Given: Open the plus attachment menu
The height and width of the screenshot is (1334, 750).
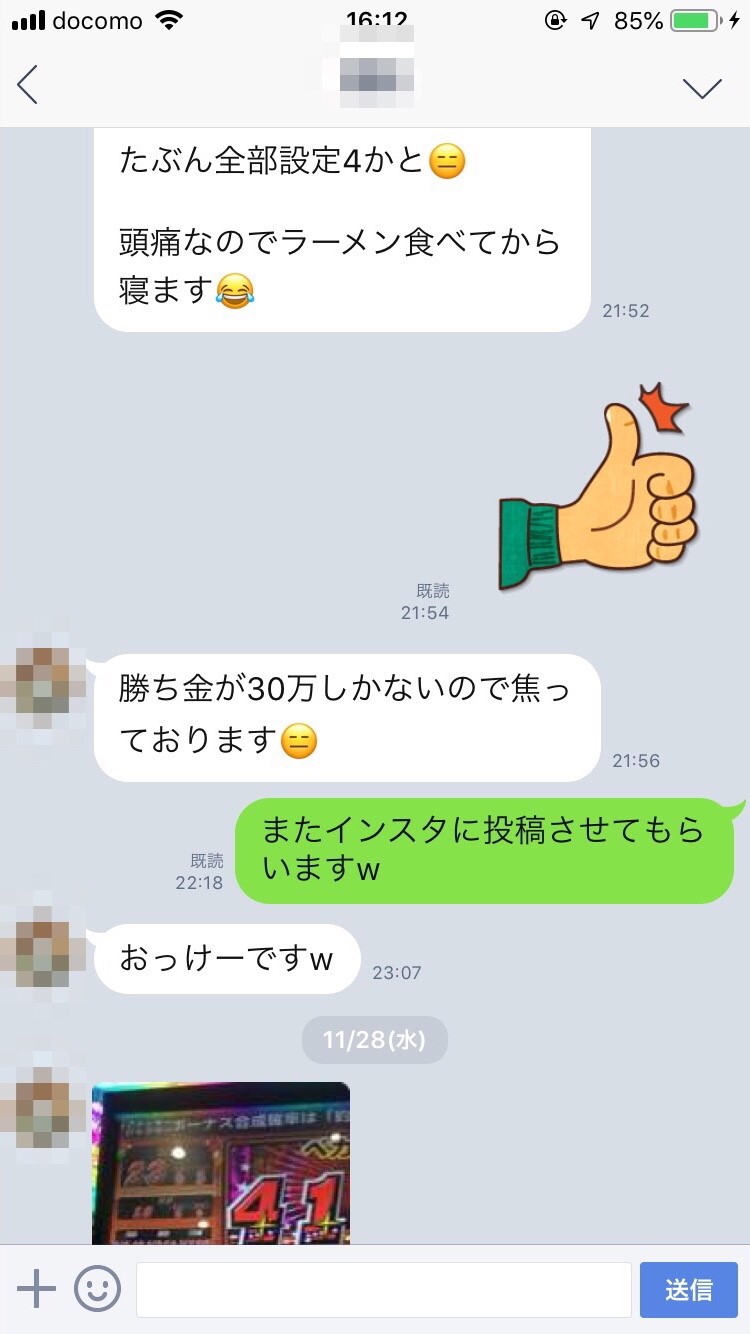Looking at the screenshot, I should (x=36, y=1289).
